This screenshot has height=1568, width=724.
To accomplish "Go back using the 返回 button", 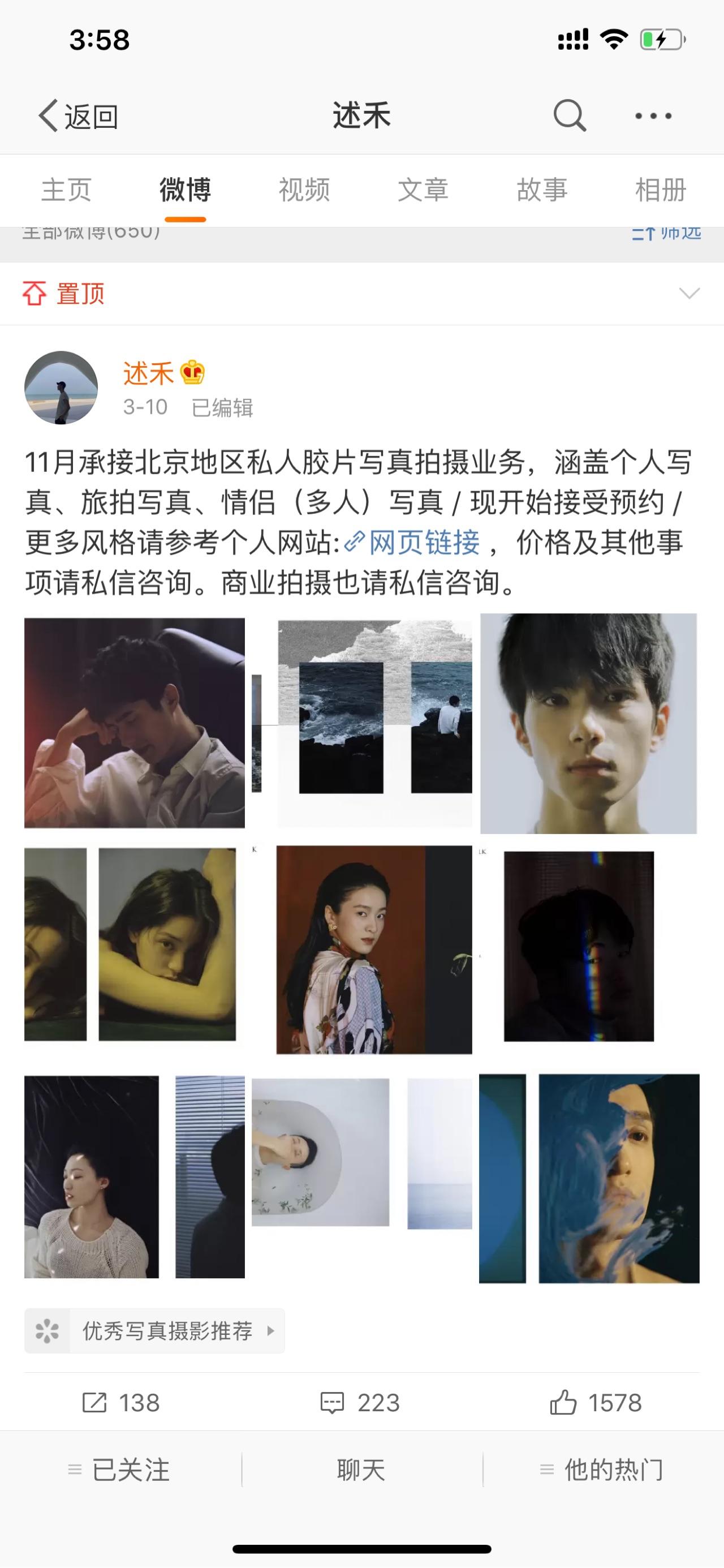I will click(x=78, y=115).
